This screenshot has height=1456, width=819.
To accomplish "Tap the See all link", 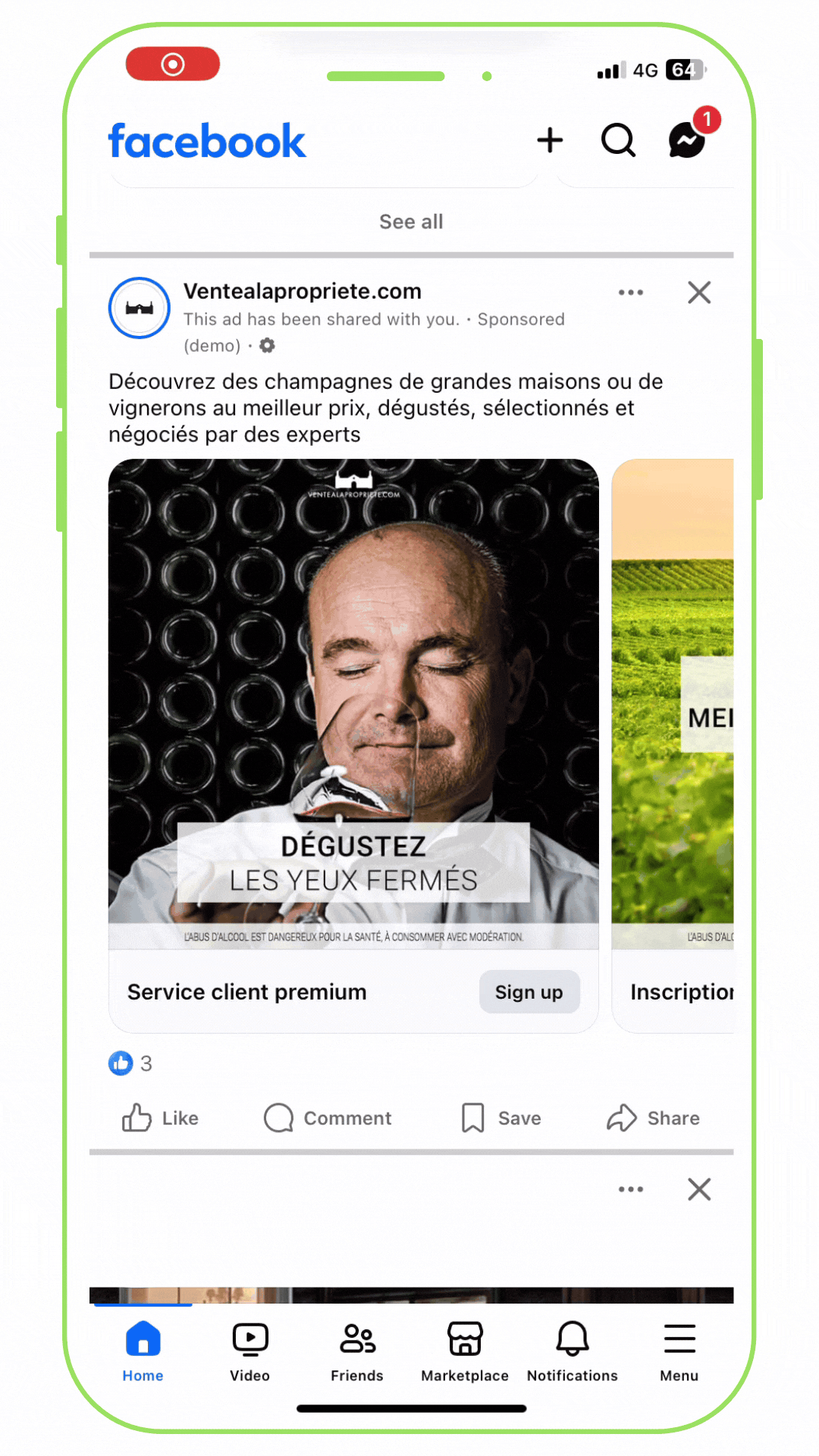I will 411,221.
